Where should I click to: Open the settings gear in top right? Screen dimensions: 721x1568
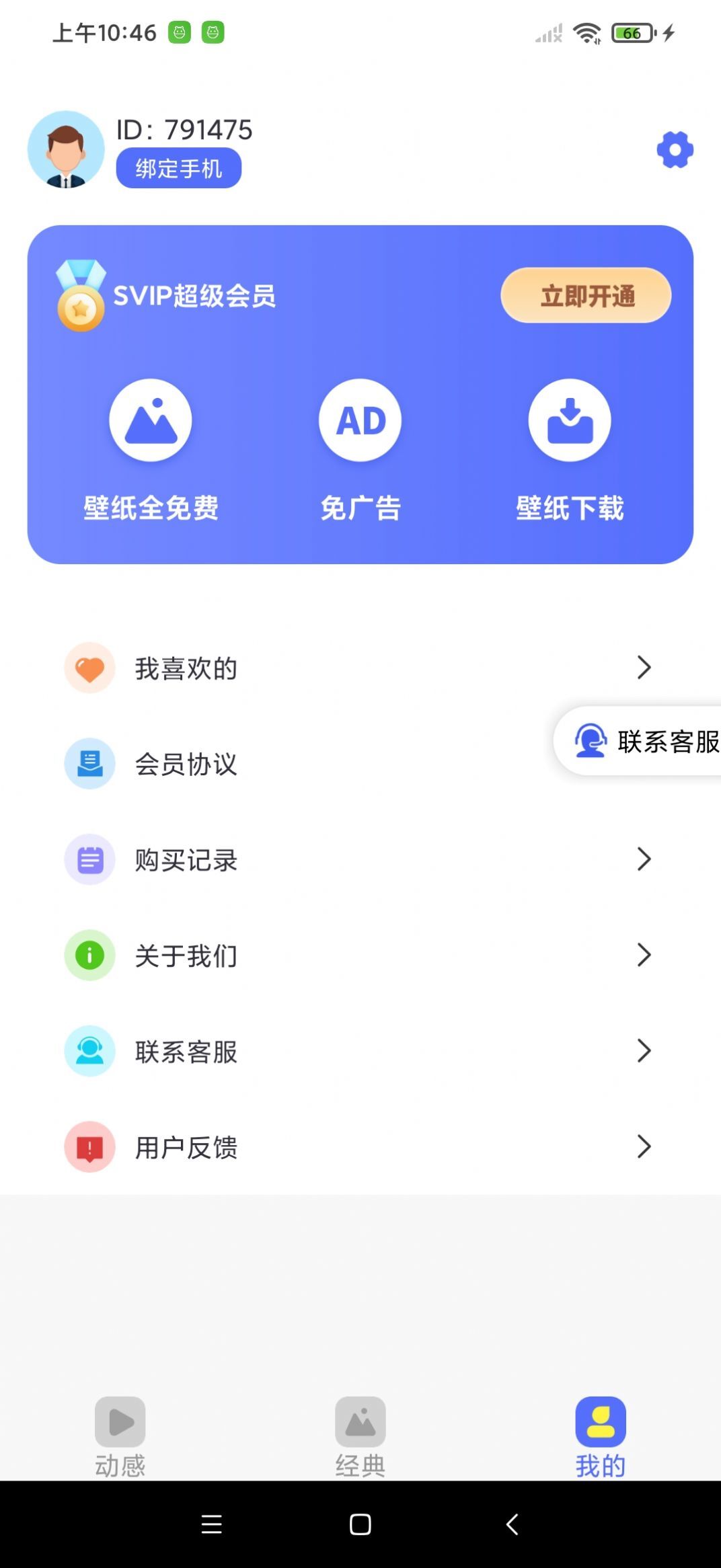pos(675,149)
